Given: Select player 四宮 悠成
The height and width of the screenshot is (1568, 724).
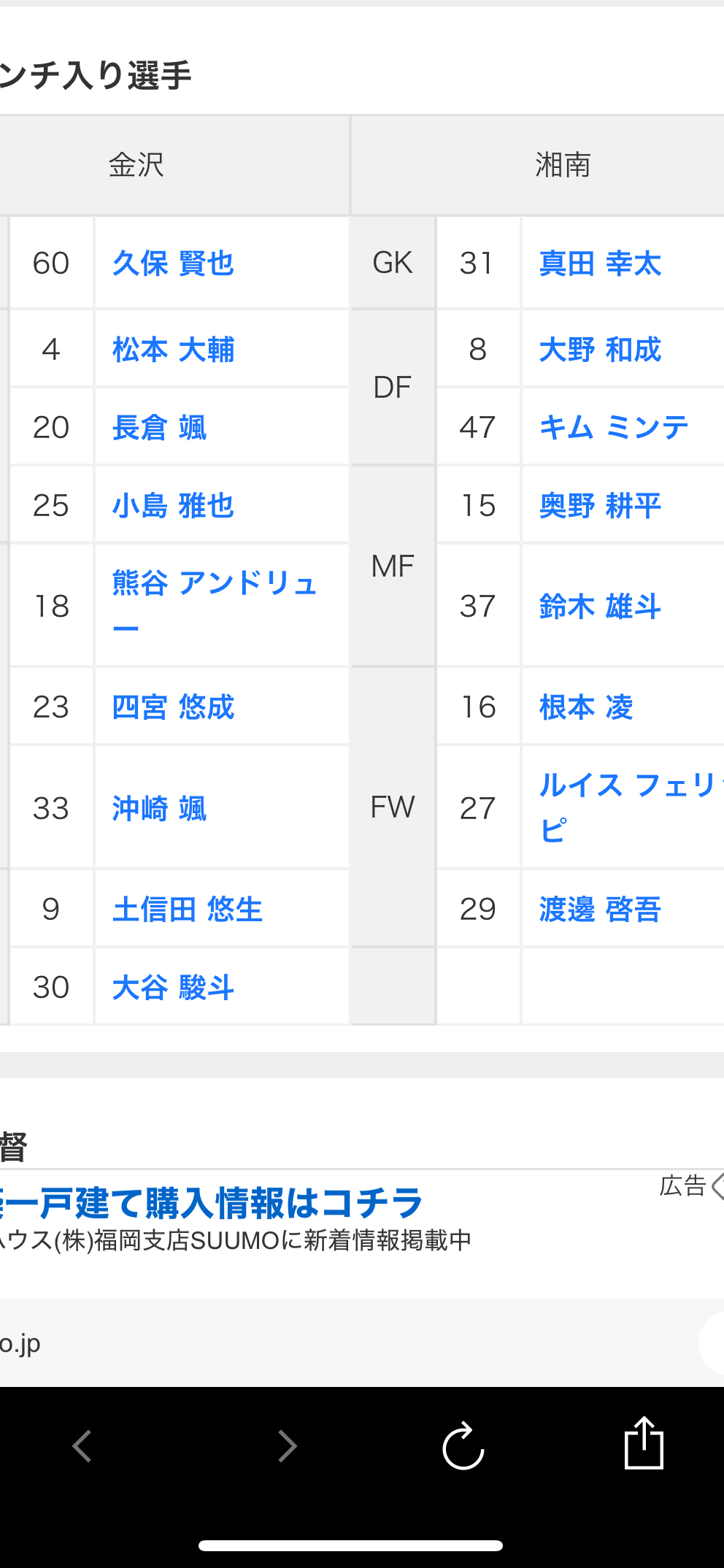Looking at the screenshot, I should click(173, 707).
